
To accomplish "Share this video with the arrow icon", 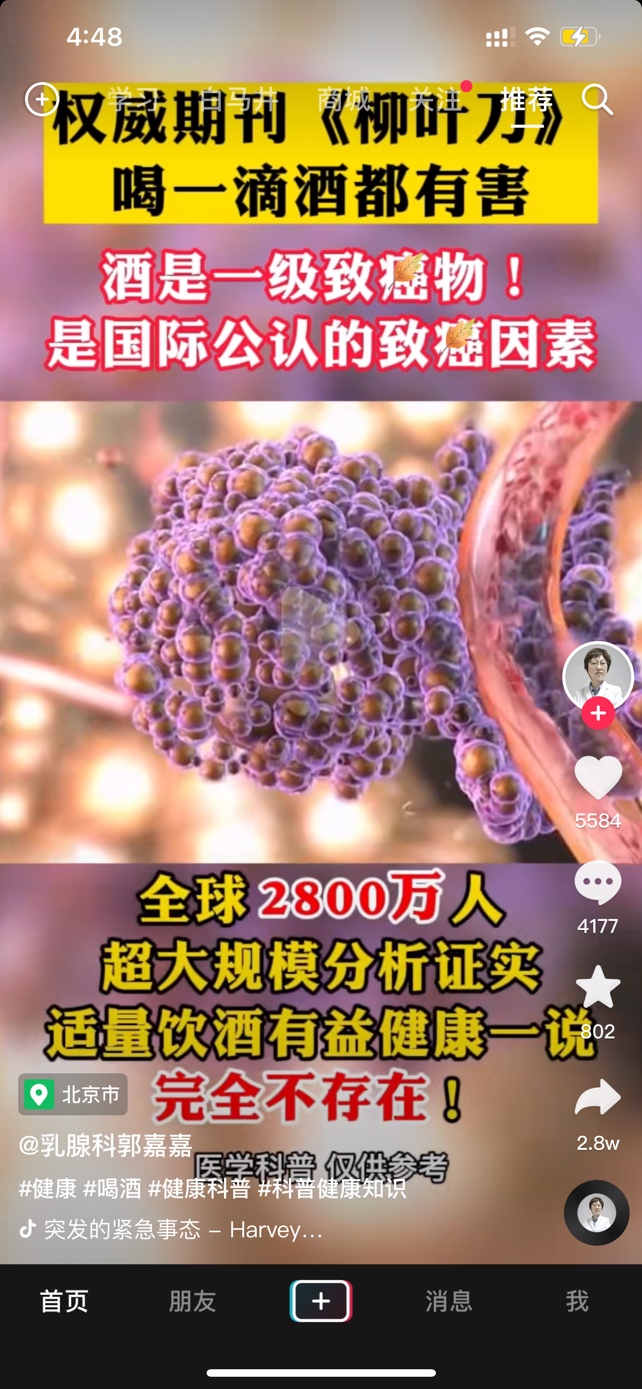I will click(x=598, y=1099).
